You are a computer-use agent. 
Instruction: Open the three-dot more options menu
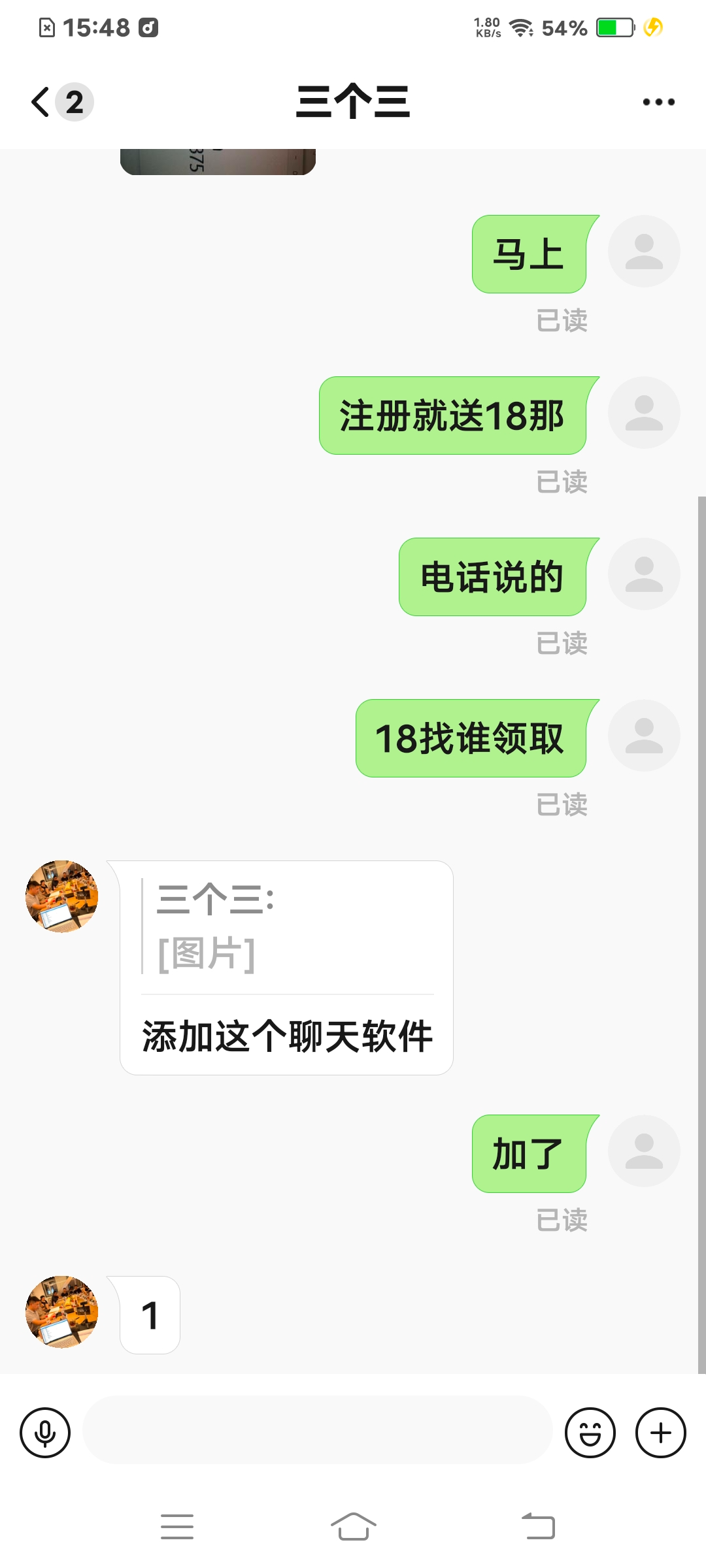pyautogui.click(x=658, y=102)
